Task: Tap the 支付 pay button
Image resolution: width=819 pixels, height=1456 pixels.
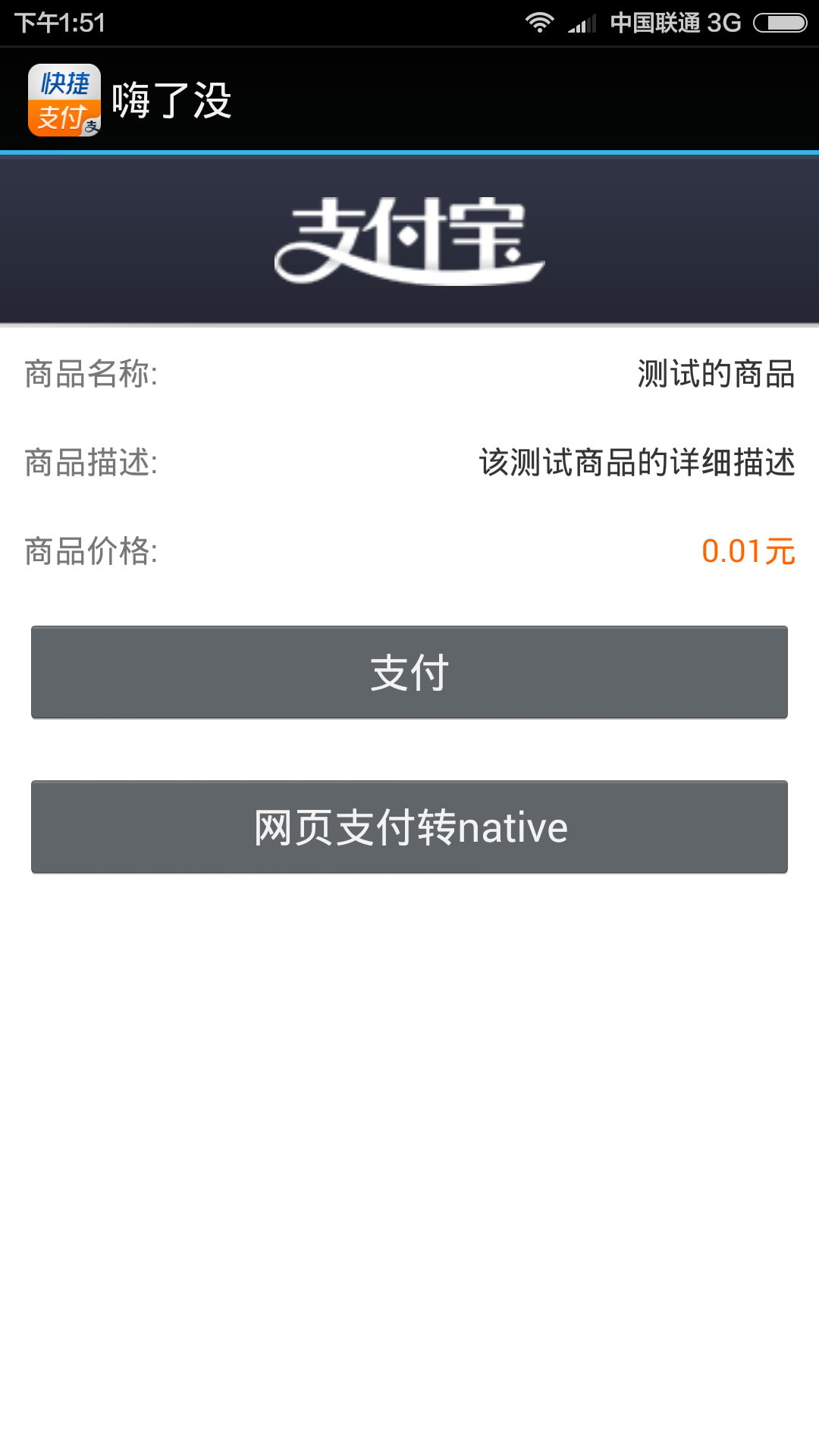Action: pos(409,673)
